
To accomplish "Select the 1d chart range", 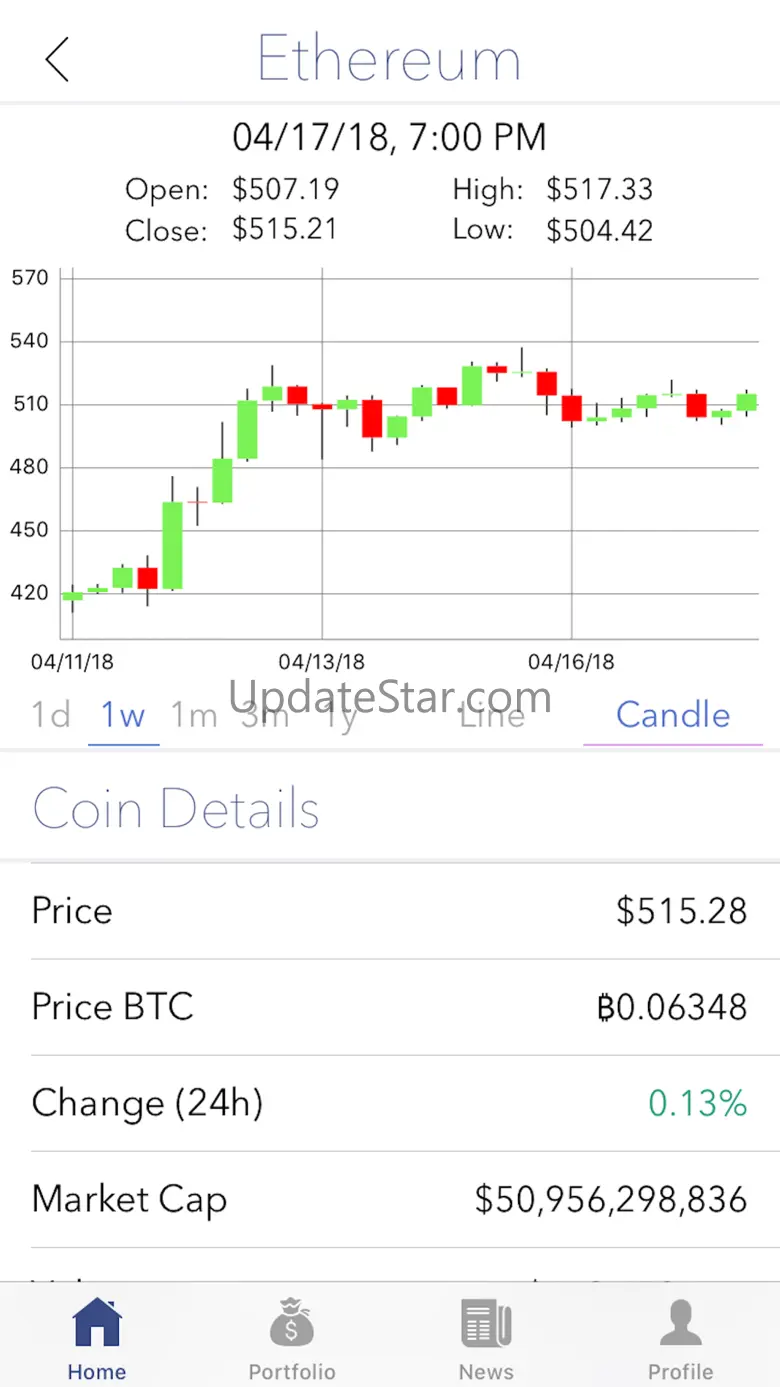I will click(51, 715).
